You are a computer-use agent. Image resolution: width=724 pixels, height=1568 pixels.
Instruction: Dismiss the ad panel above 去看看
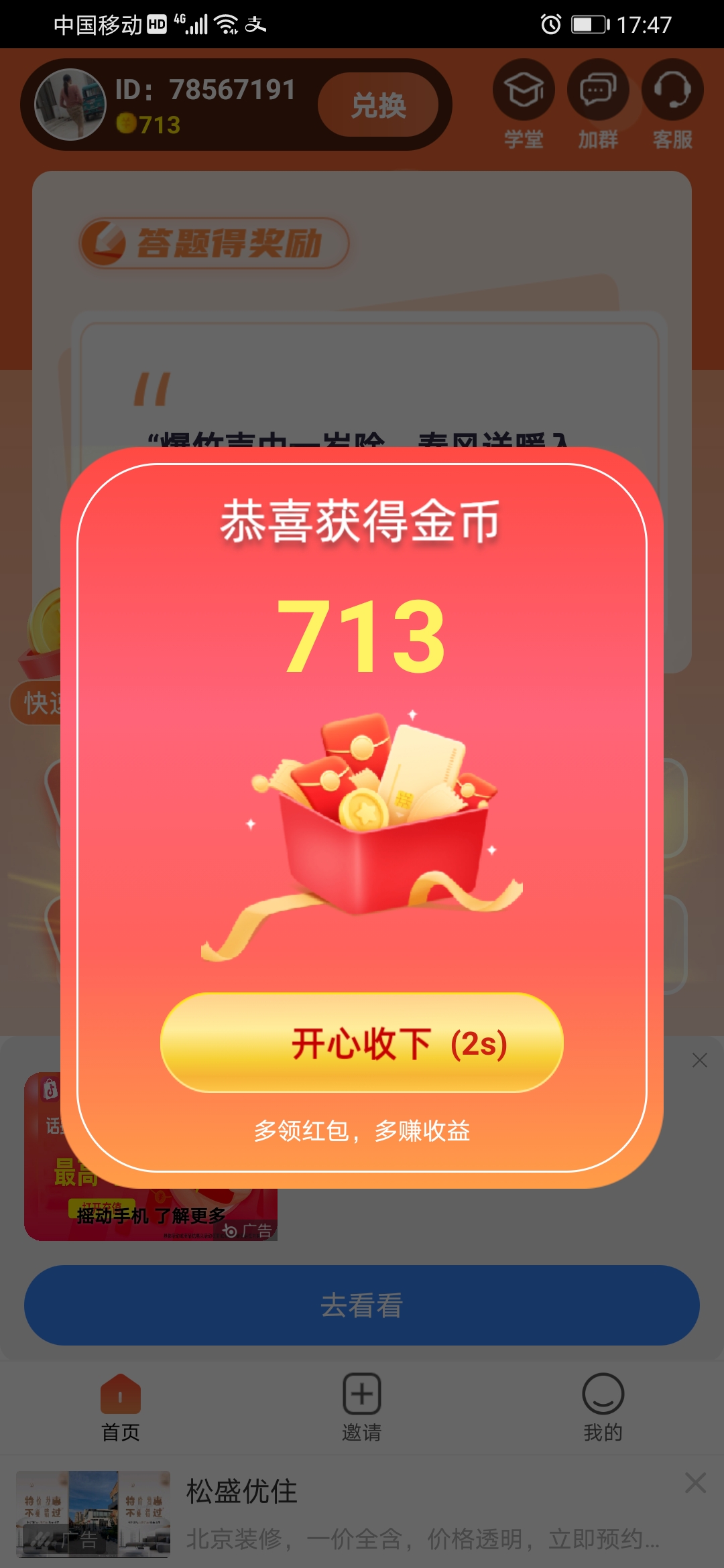[700, 1060]
